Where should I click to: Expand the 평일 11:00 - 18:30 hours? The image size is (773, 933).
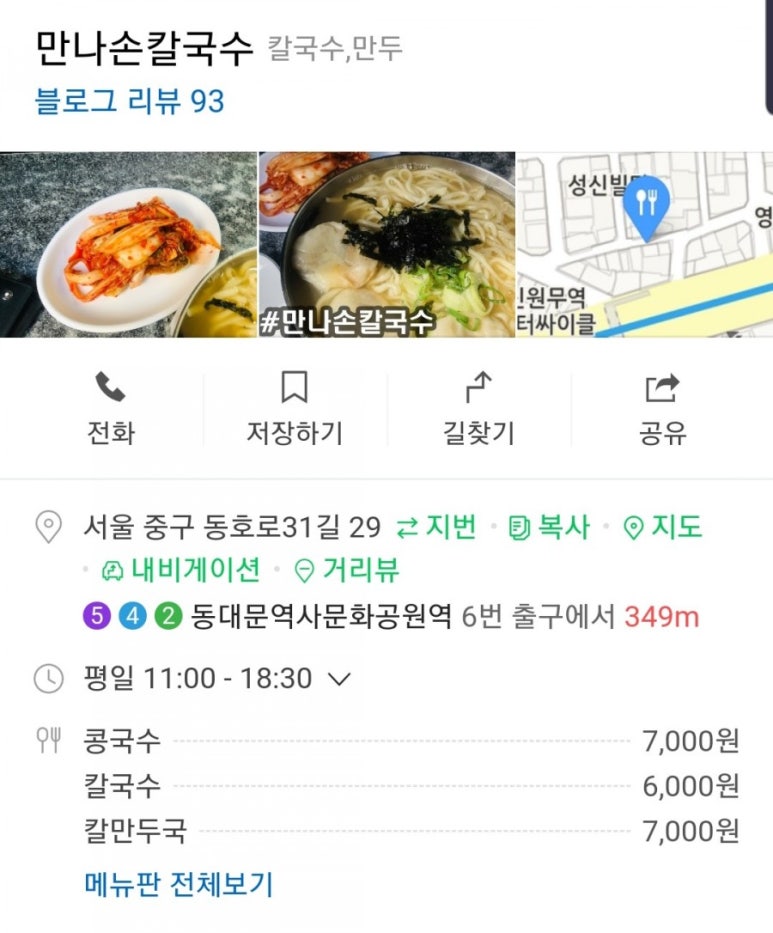pos(340,679)
